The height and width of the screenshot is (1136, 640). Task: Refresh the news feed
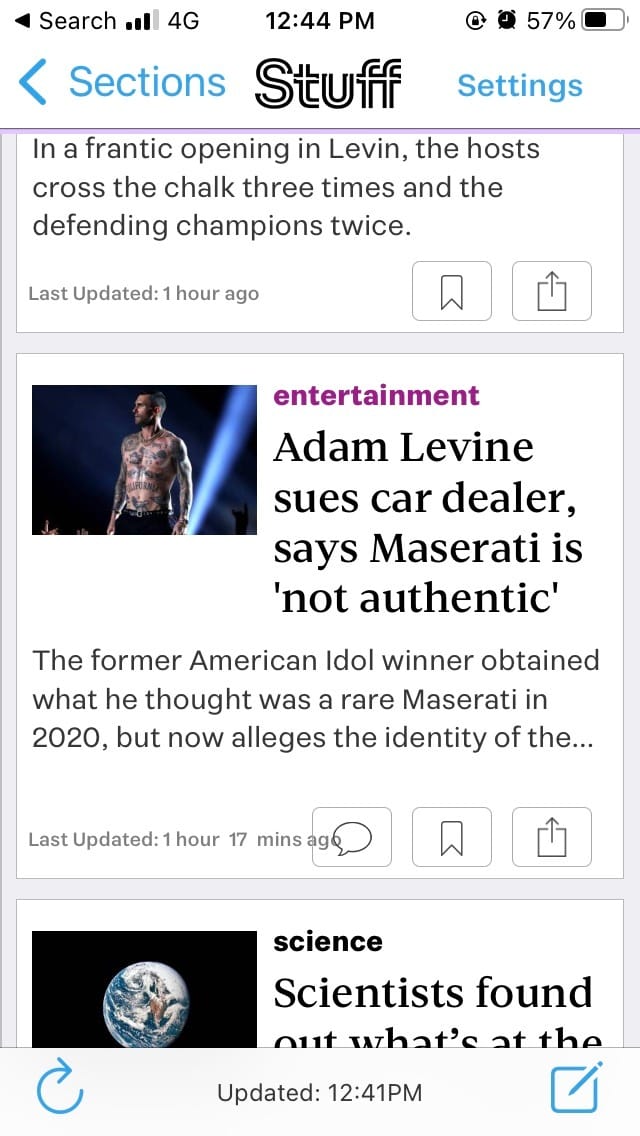59,1091
